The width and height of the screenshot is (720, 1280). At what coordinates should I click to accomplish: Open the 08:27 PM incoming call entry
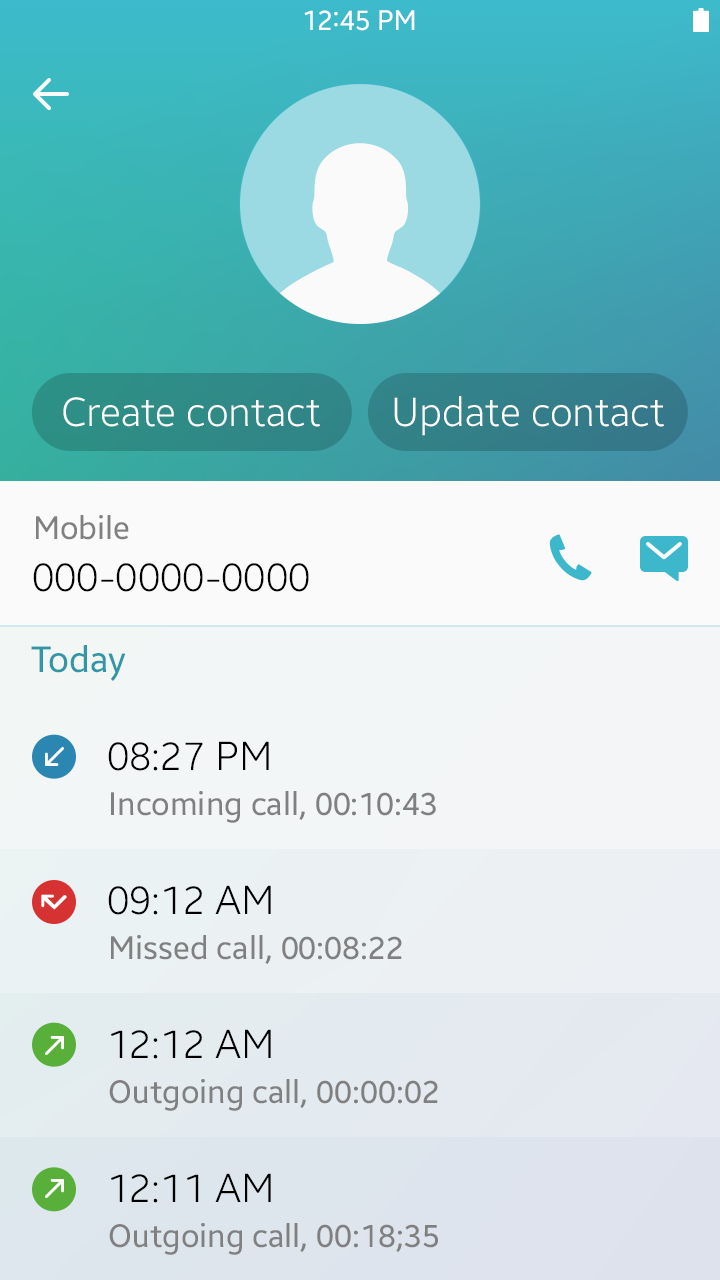tap(360, 778)
